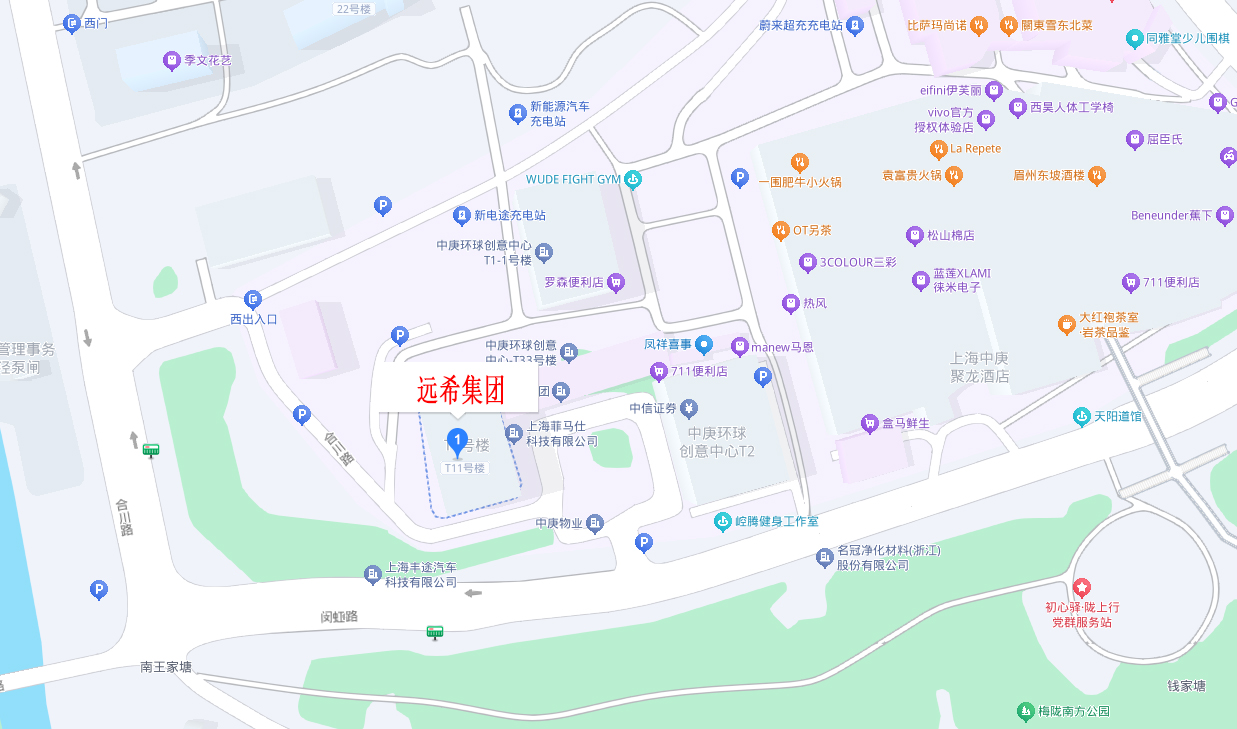Screen dimensions: 1237x729
Task: Tap the 凤祥喜事 point of interest
Action: (x=704, y=344)
